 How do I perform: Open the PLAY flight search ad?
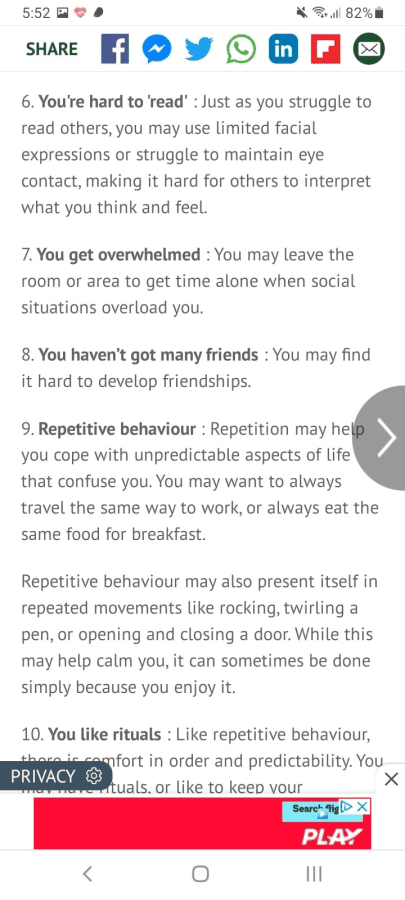click(202, 823)
